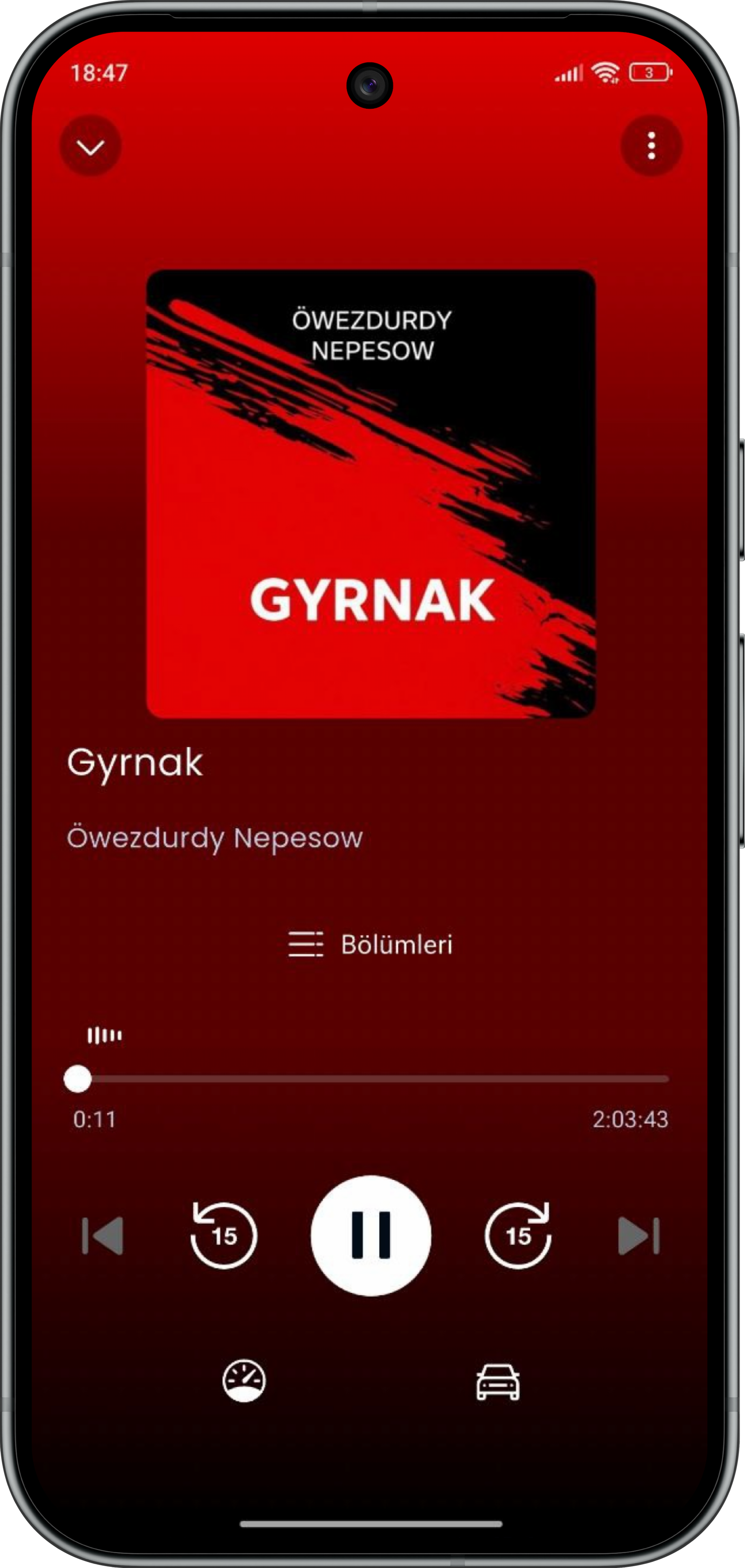Skip forward 15 seconds
Viewport: 745px width, 1568px height.
(x=518, y=1235)
